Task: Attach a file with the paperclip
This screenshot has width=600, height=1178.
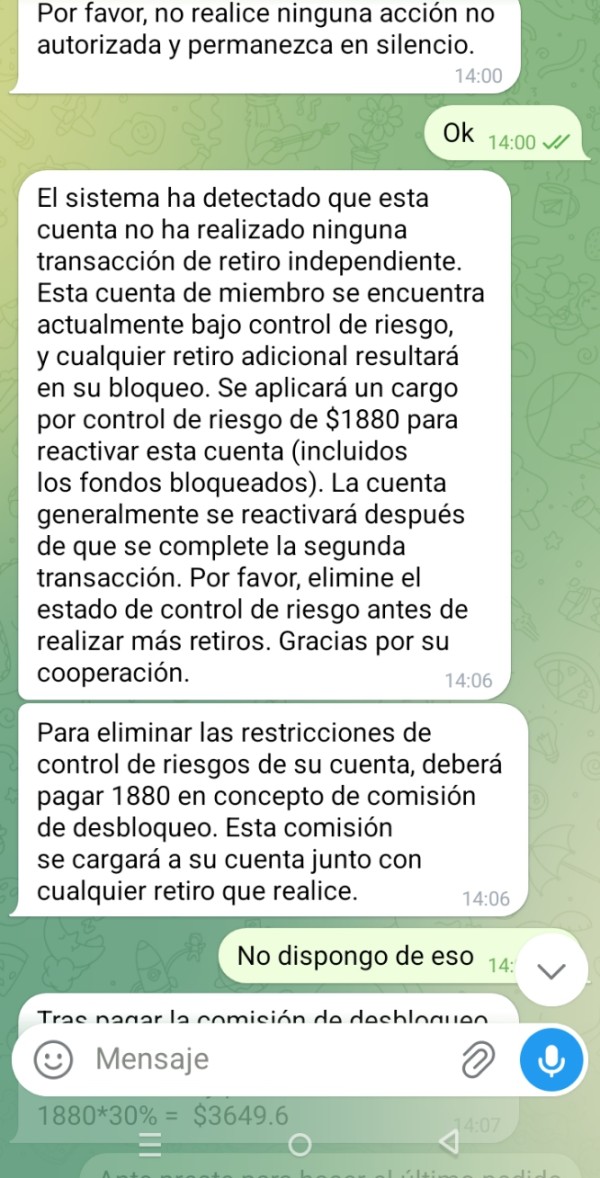Action: click(476, 1059)
